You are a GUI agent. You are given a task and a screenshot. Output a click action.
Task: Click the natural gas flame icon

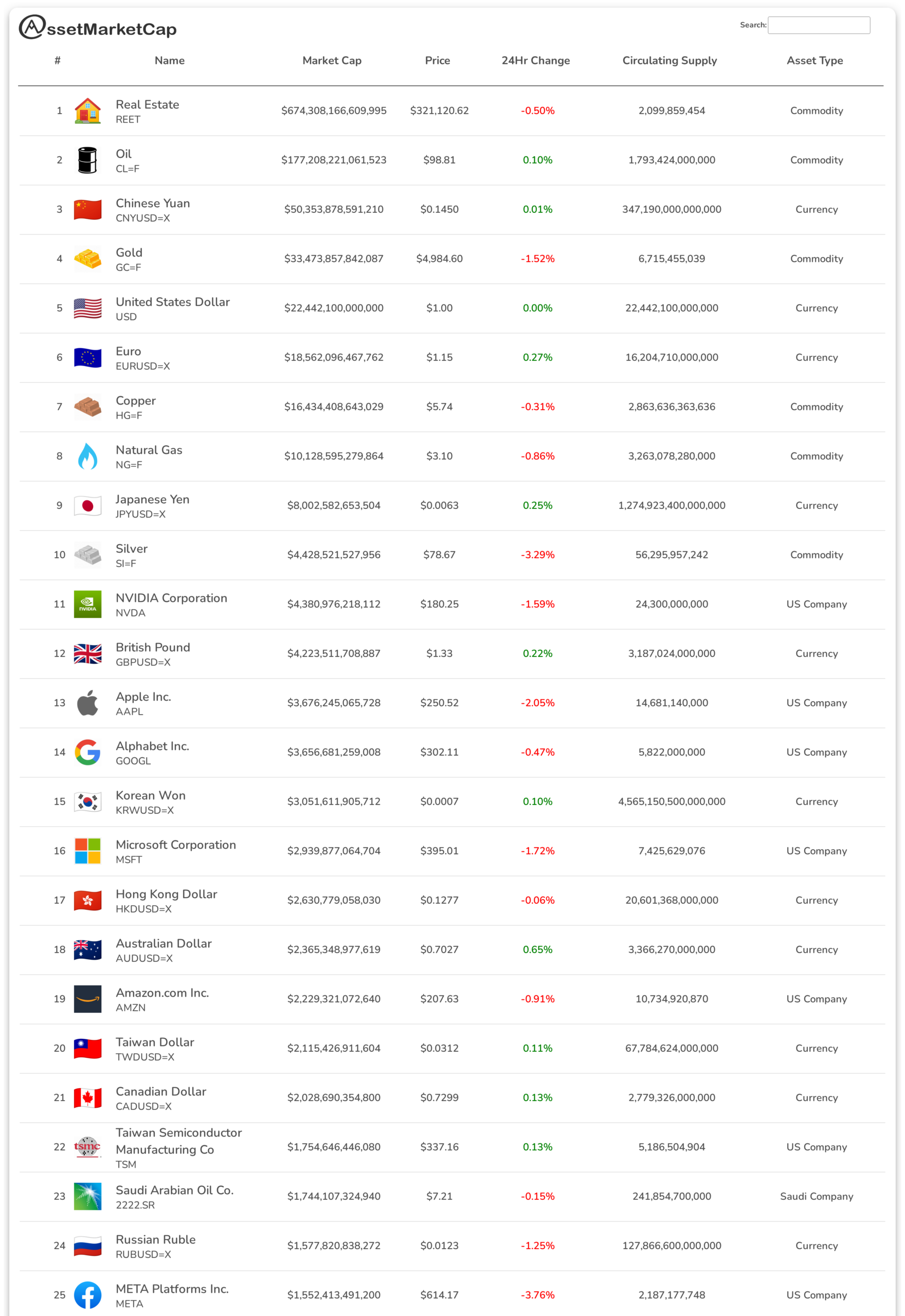coord(87,455)
